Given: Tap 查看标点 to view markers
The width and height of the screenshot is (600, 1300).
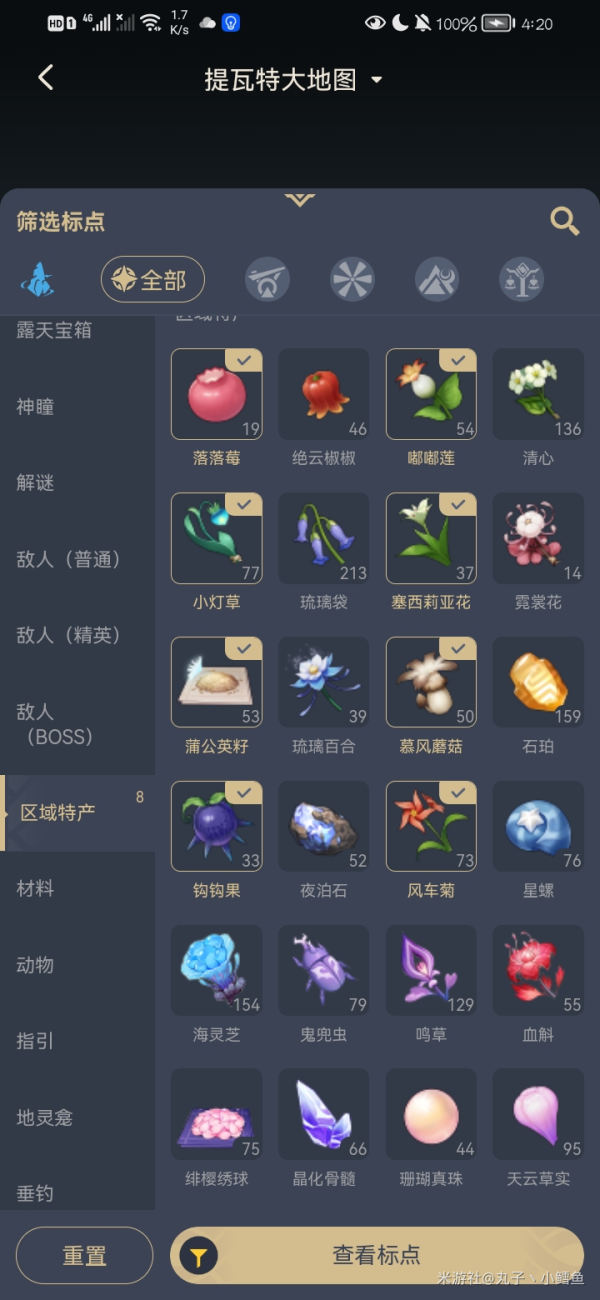Looking at the screenshot, I should tap(377, 1255).
